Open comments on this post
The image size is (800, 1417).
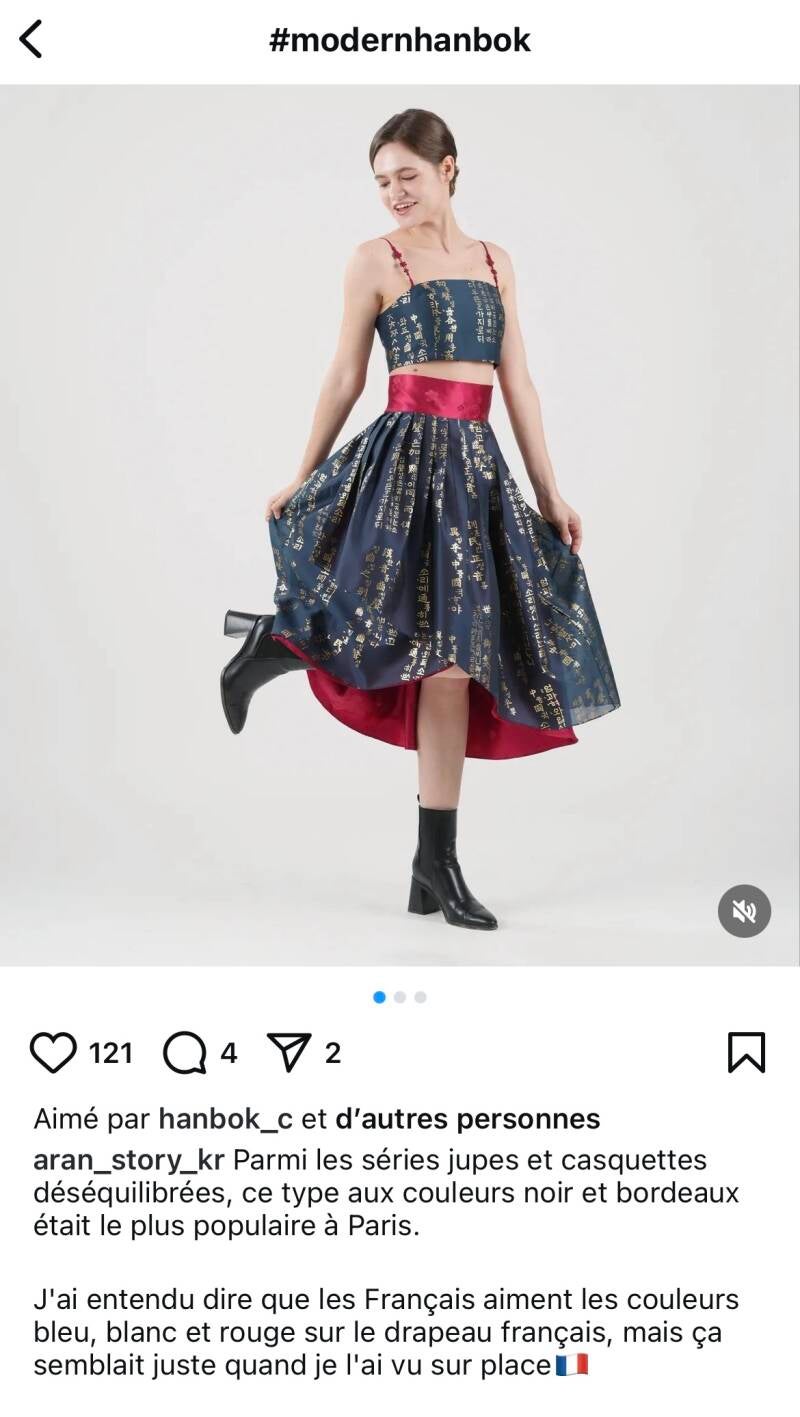[184, 1053]
